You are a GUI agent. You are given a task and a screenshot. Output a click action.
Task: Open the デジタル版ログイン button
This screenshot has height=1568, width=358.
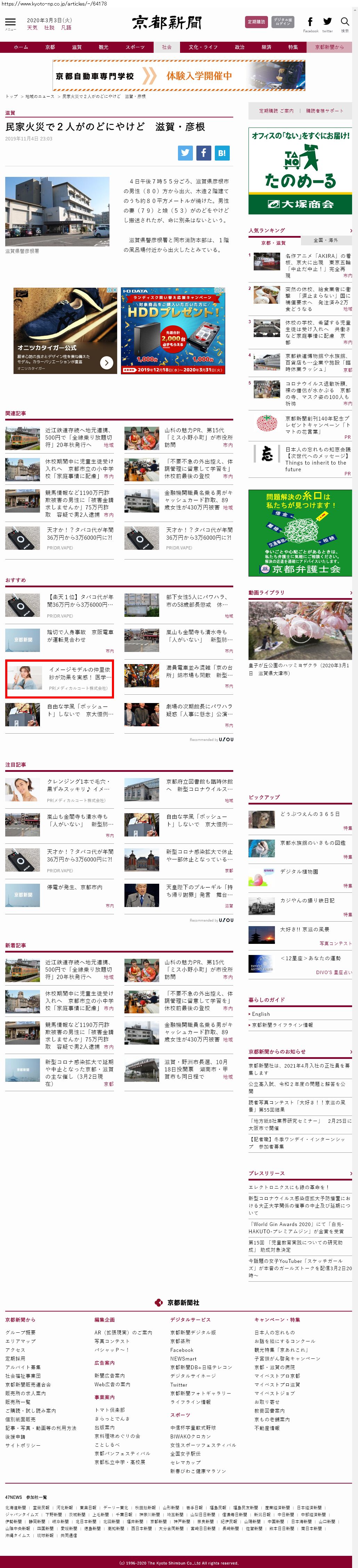point(283,22)
